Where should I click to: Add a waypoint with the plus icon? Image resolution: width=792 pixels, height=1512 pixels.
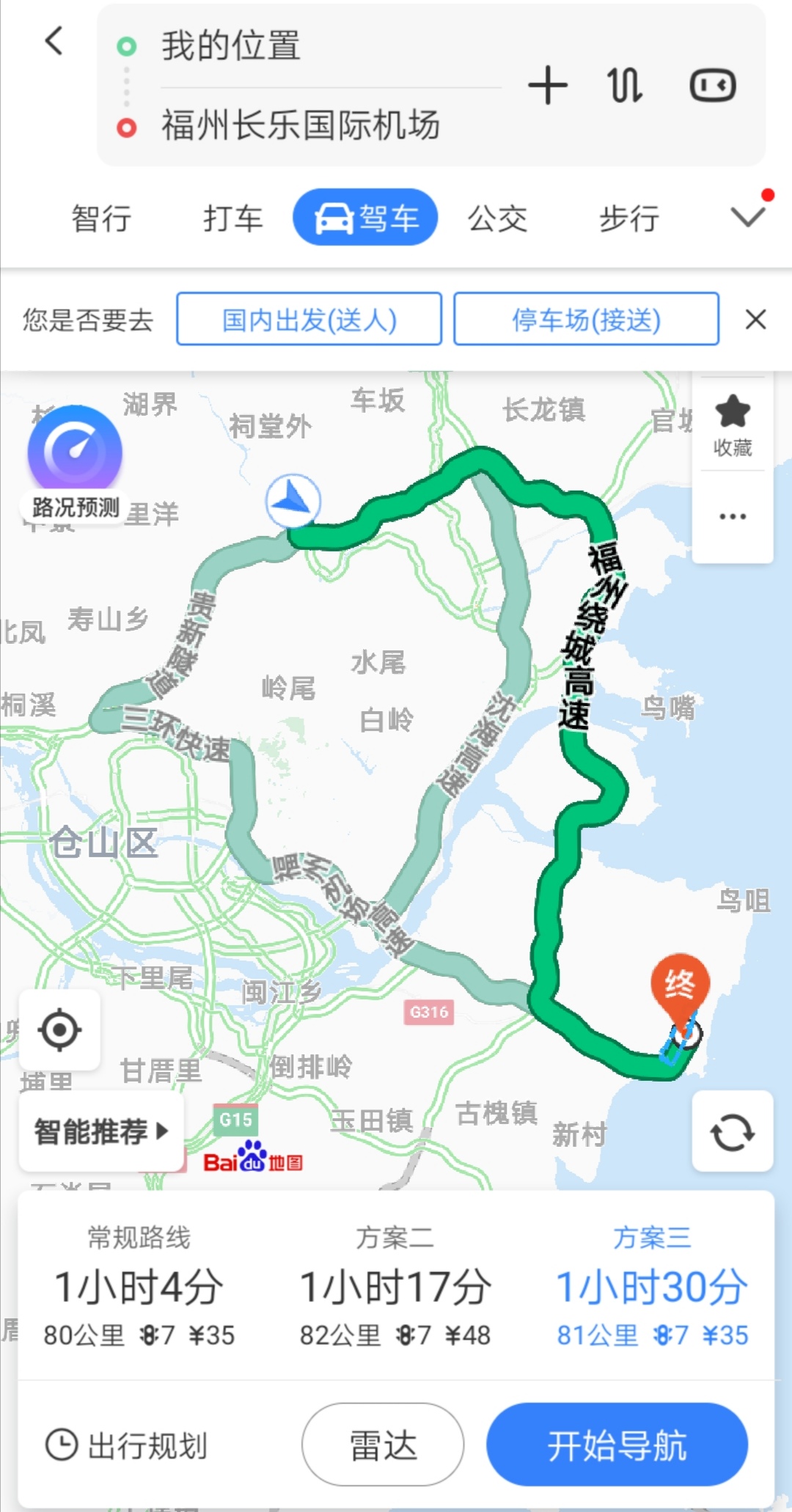pyautogui.click(x=548, y=86)
